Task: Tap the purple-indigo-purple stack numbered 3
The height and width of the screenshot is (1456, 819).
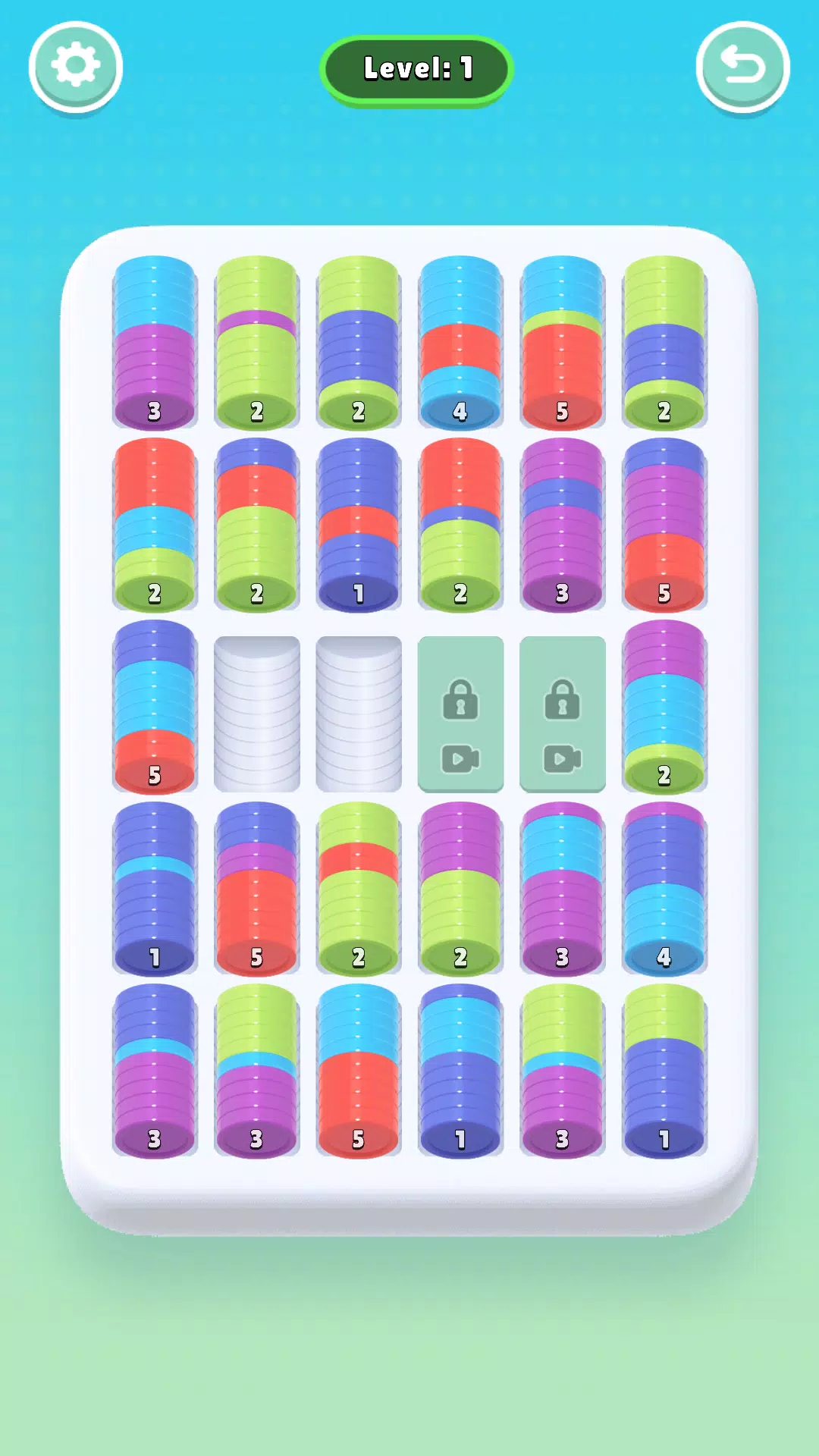Action: (x=562, y=525)
